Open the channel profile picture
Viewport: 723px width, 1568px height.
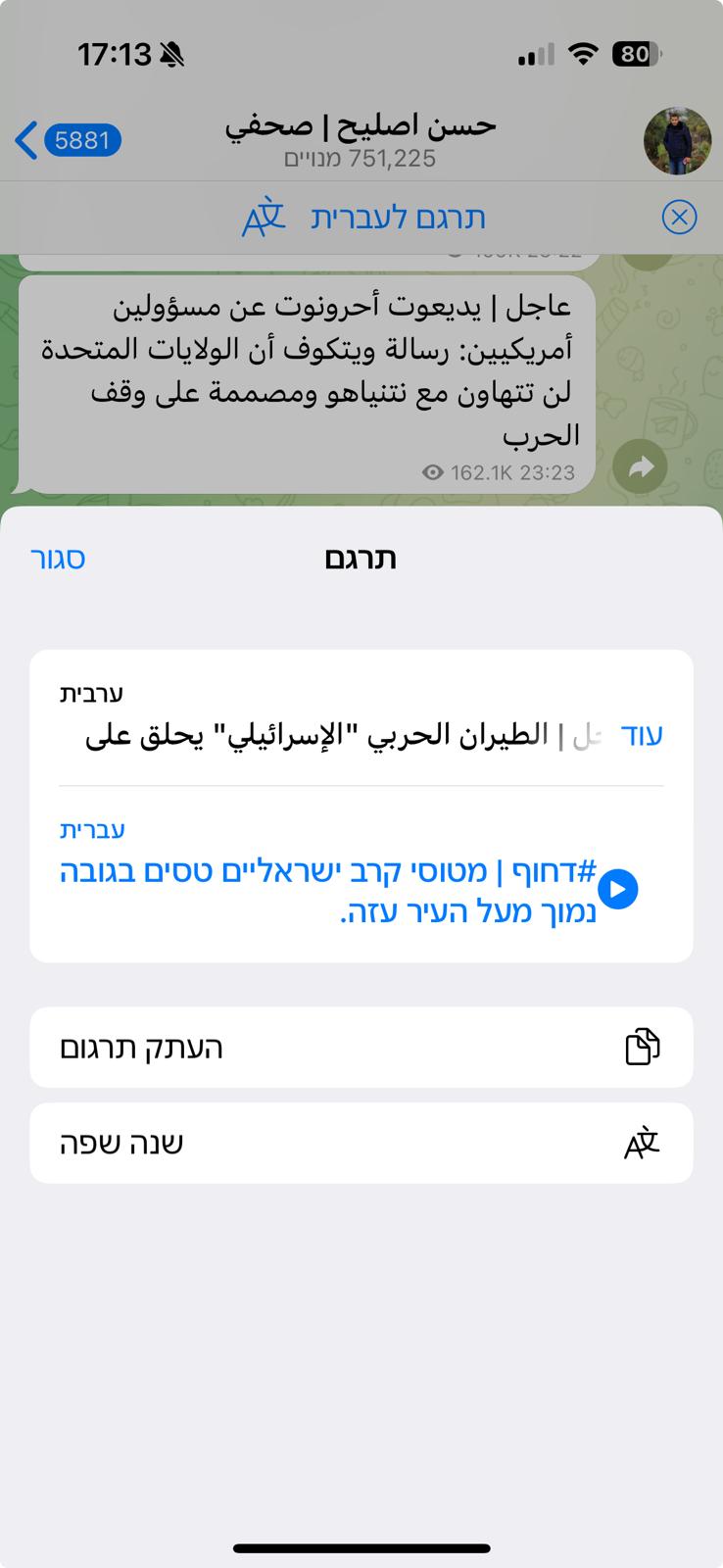(677, 141)
